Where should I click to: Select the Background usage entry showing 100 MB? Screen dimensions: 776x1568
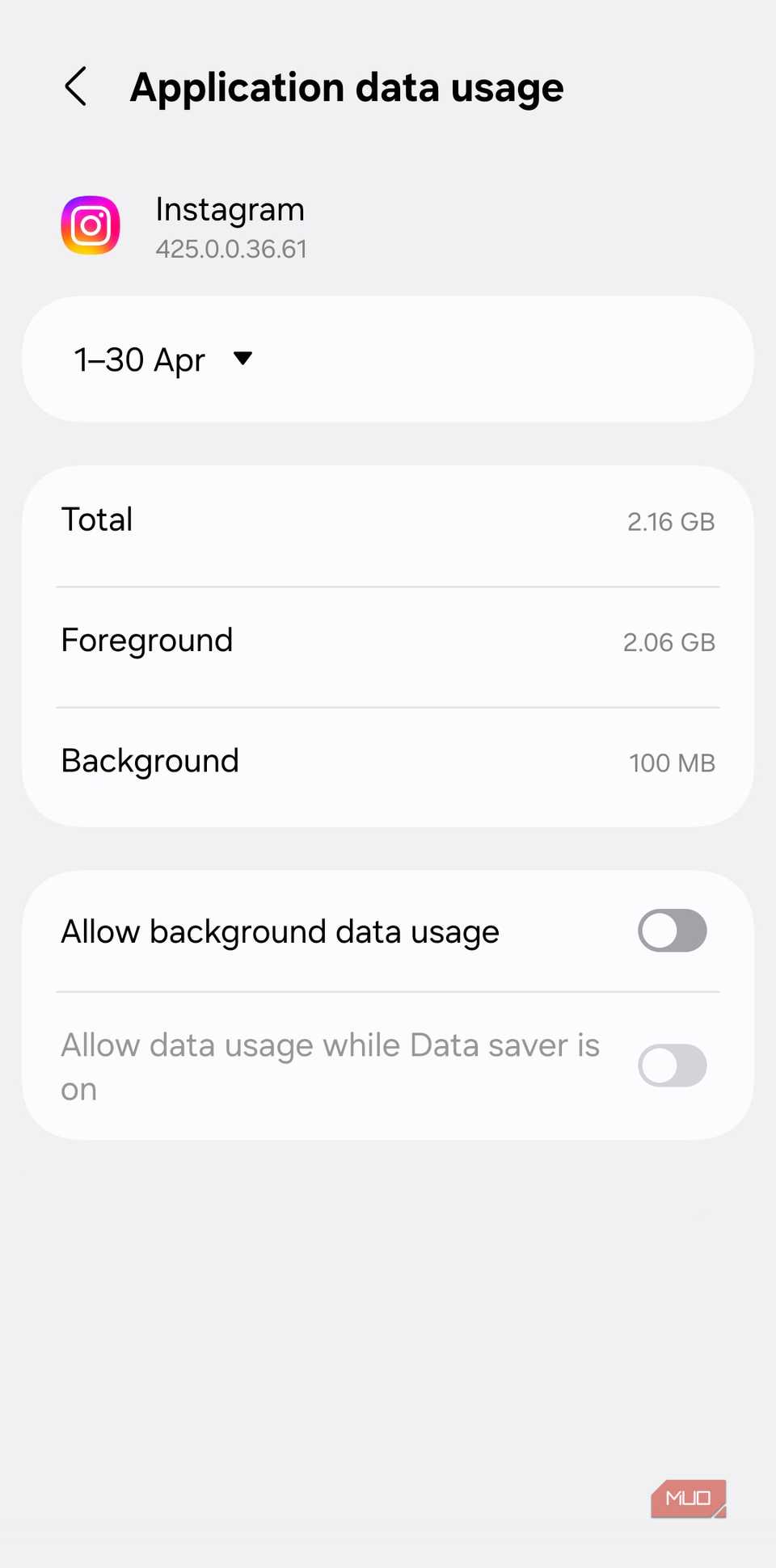click(388, 761)
